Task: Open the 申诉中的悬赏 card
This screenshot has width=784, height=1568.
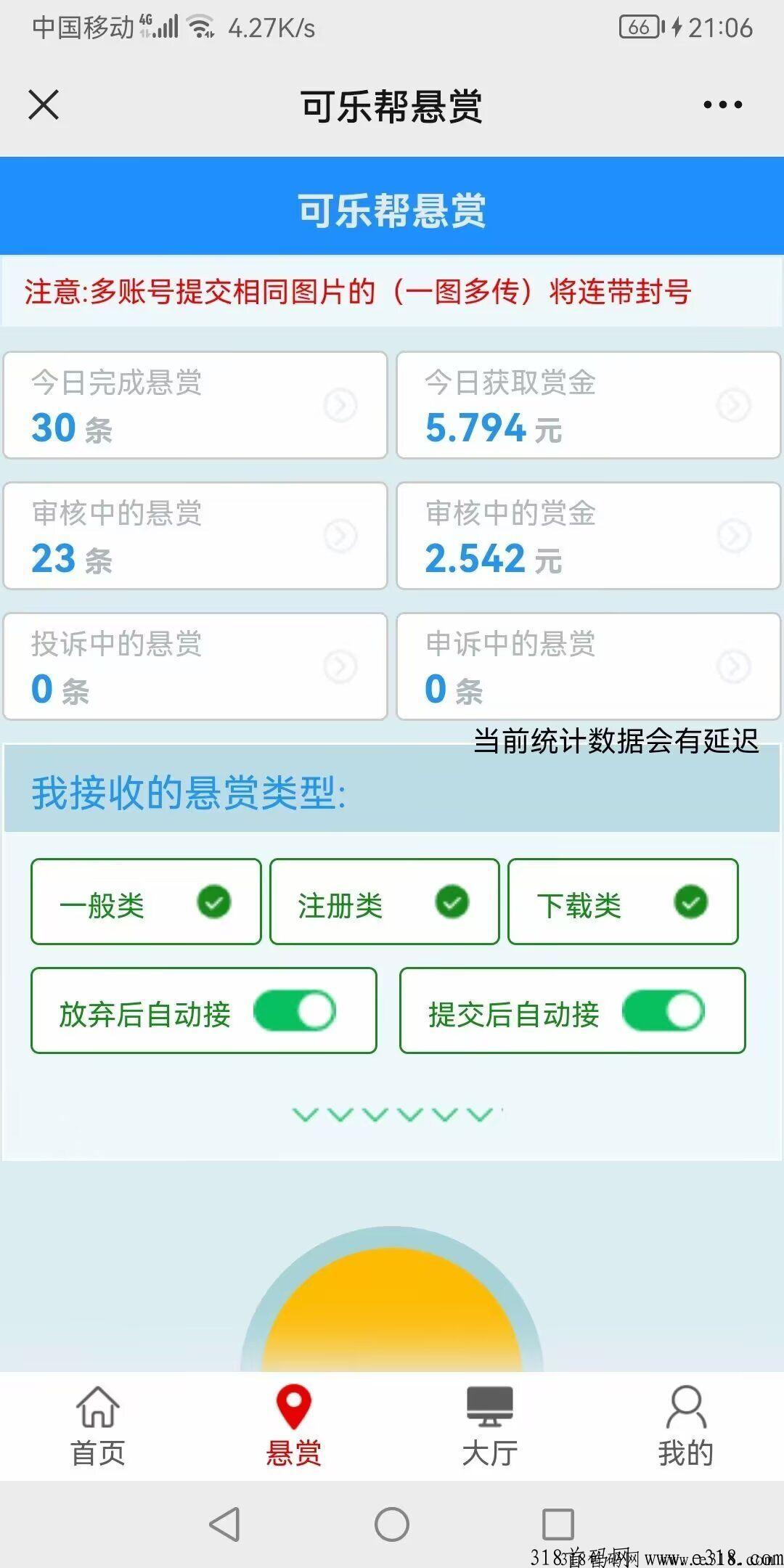Action: 589,666
